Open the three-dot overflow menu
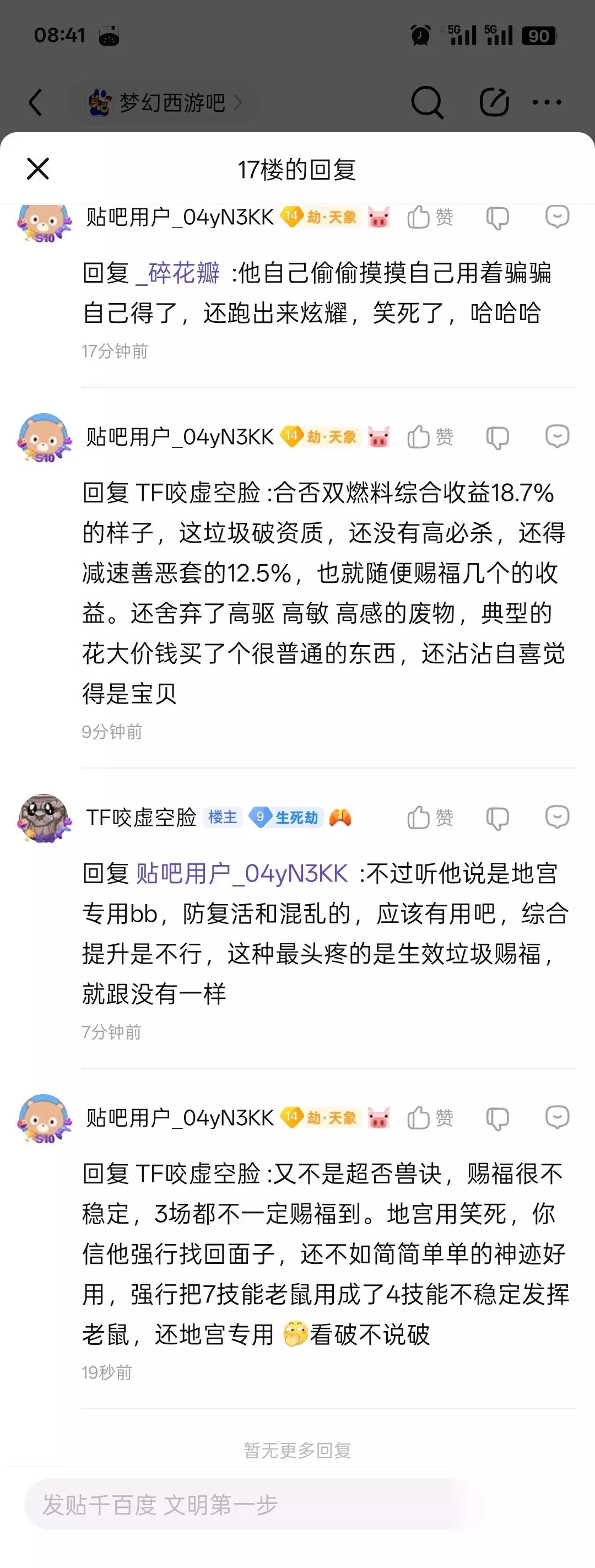595x1568 pixels. [x=547, y=102]
